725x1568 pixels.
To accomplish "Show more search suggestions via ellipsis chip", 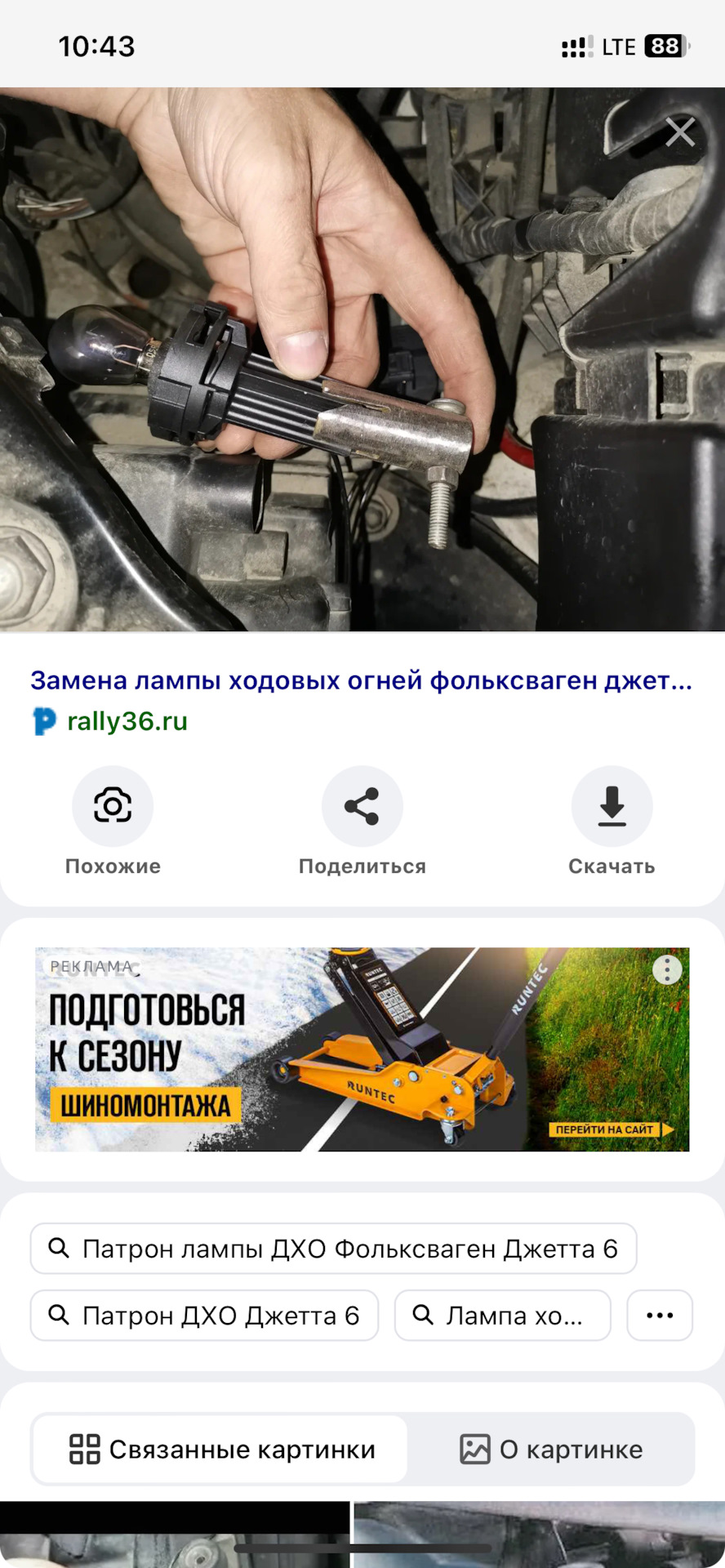I will pyautogui.click(x=660, y=1316).
